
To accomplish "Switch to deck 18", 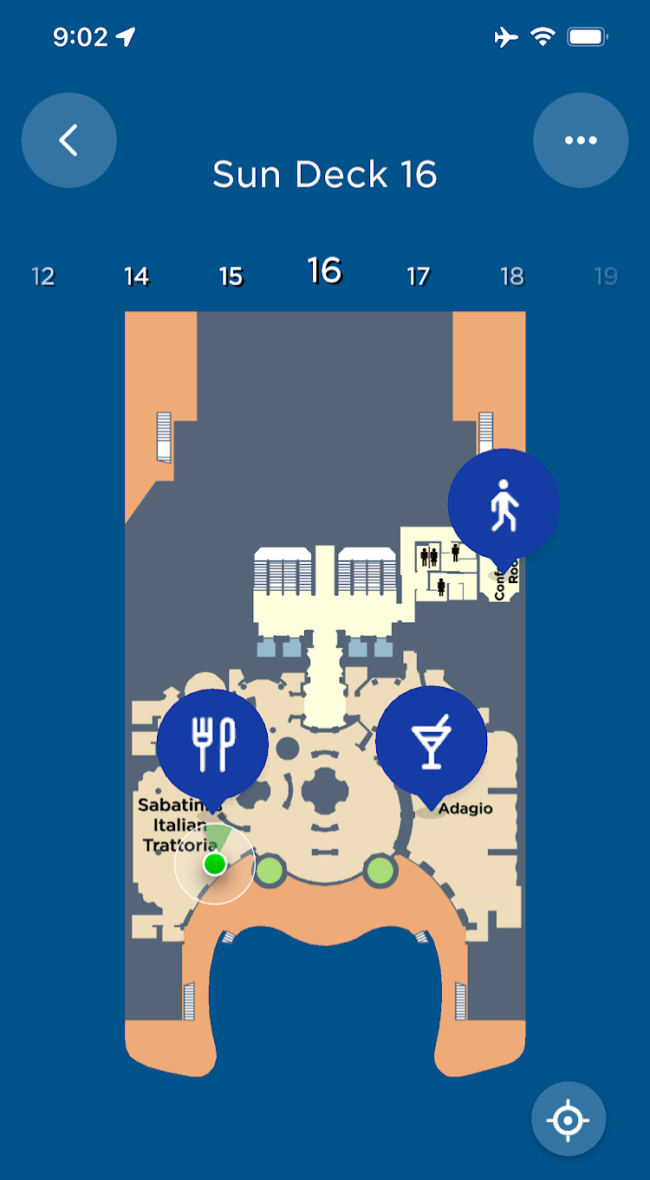I will pyautogui.click(x=512, y=276).
